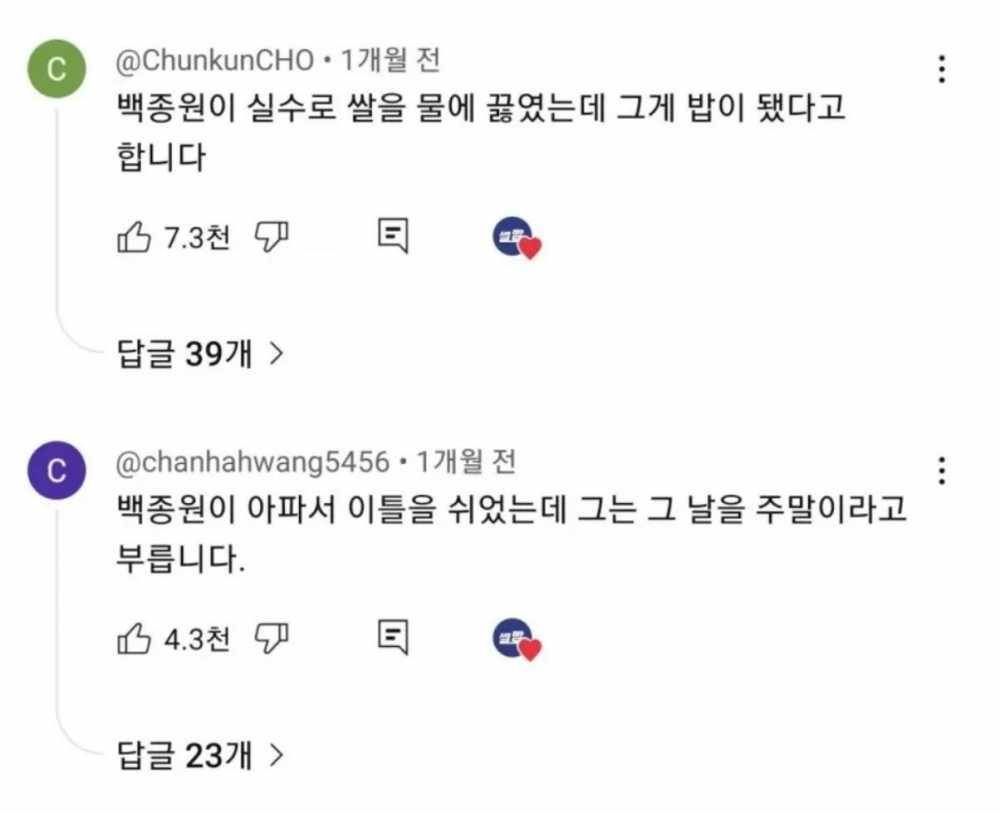Expand the 39 replies thread

(200, 353)
